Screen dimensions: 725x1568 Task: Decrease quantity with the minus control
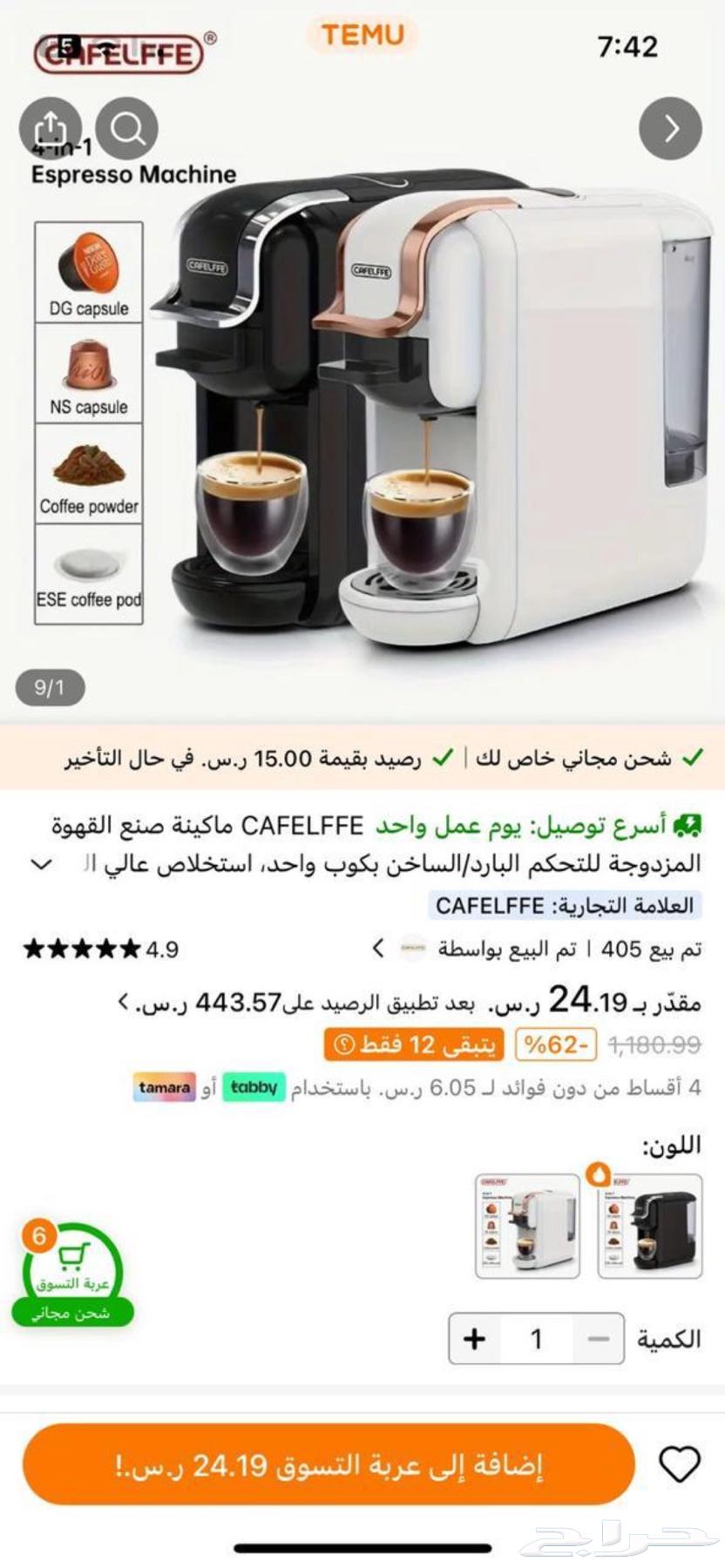[599, 1339]
